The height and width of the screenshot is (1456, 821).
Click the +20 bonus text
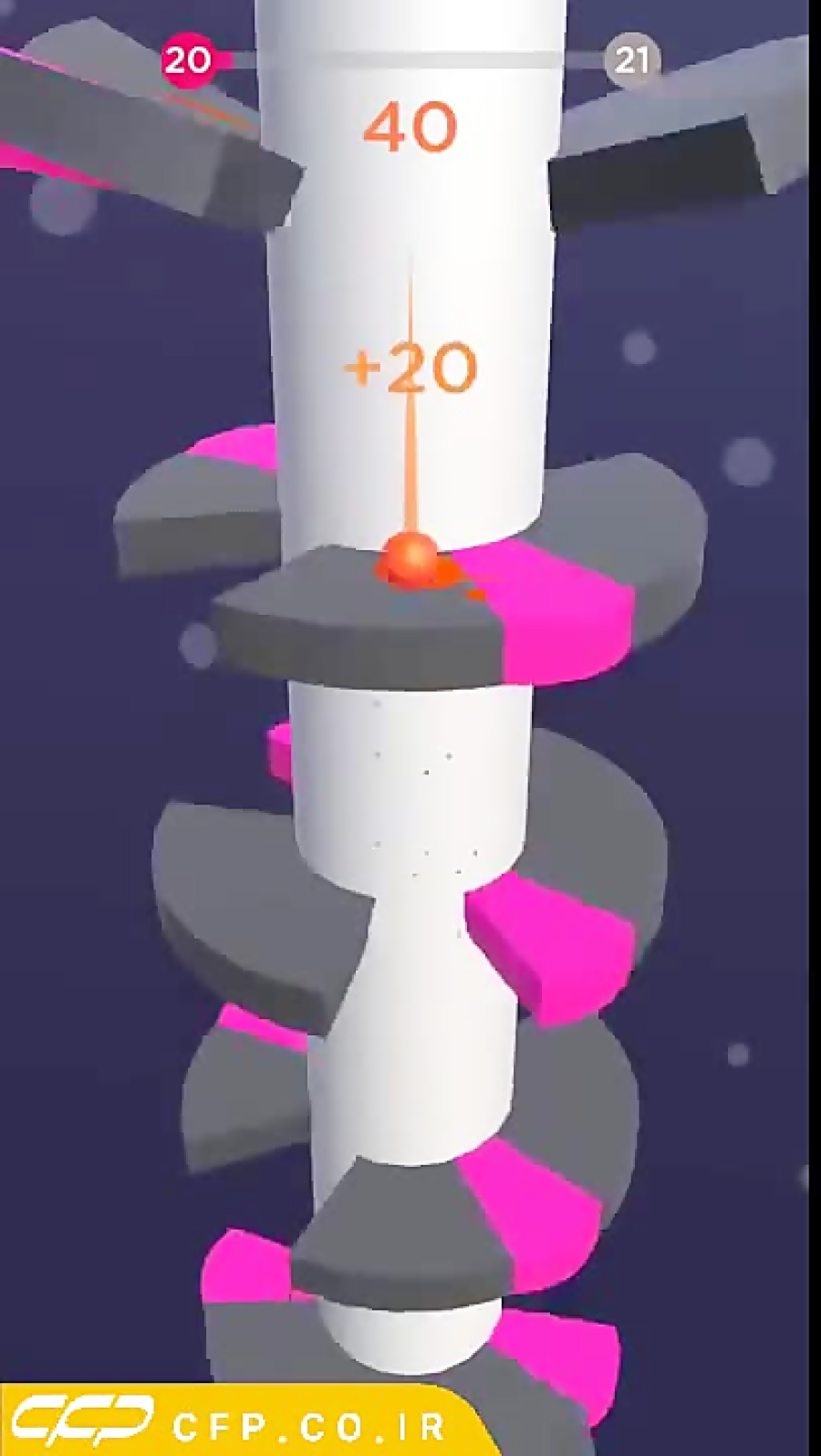coord(412,369)
